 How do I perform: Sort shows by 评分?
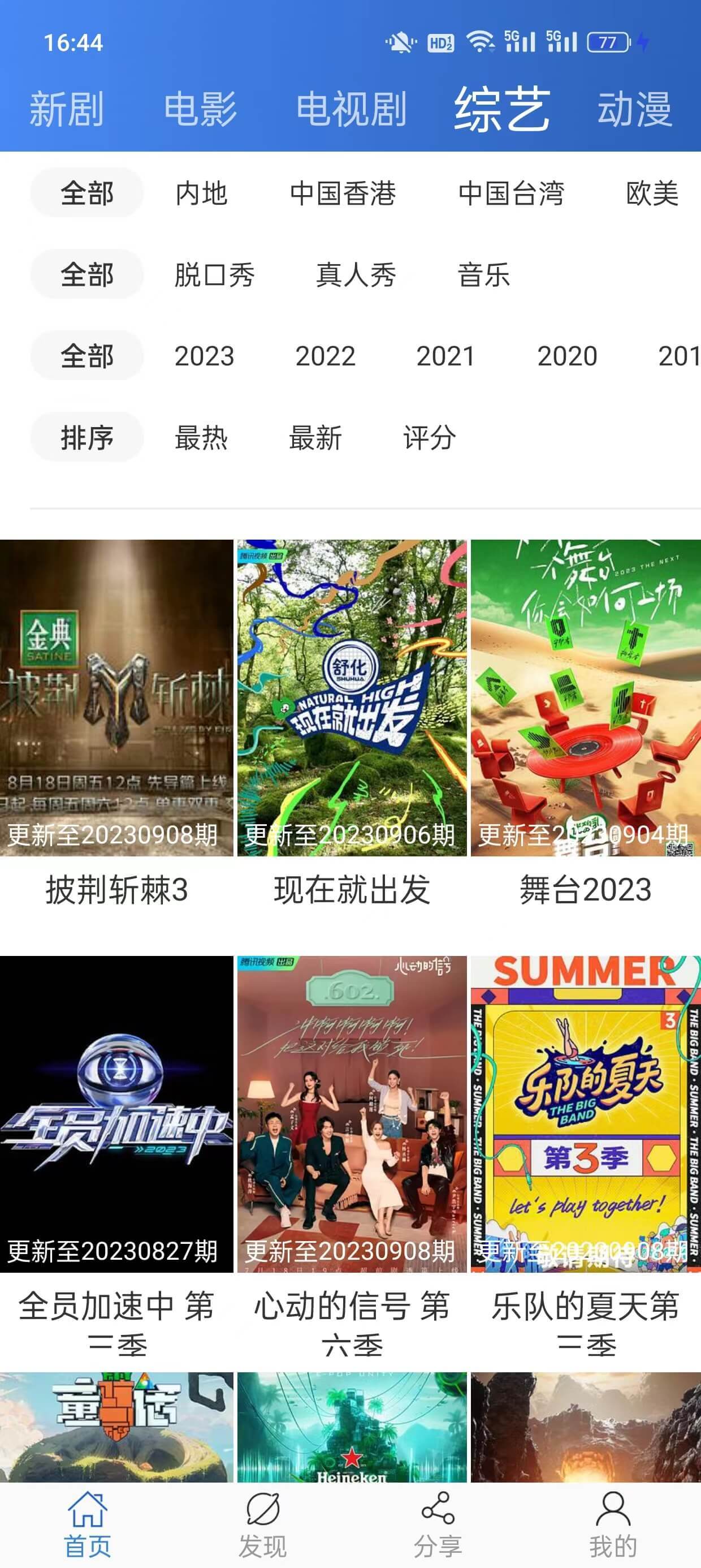[430, 438]
